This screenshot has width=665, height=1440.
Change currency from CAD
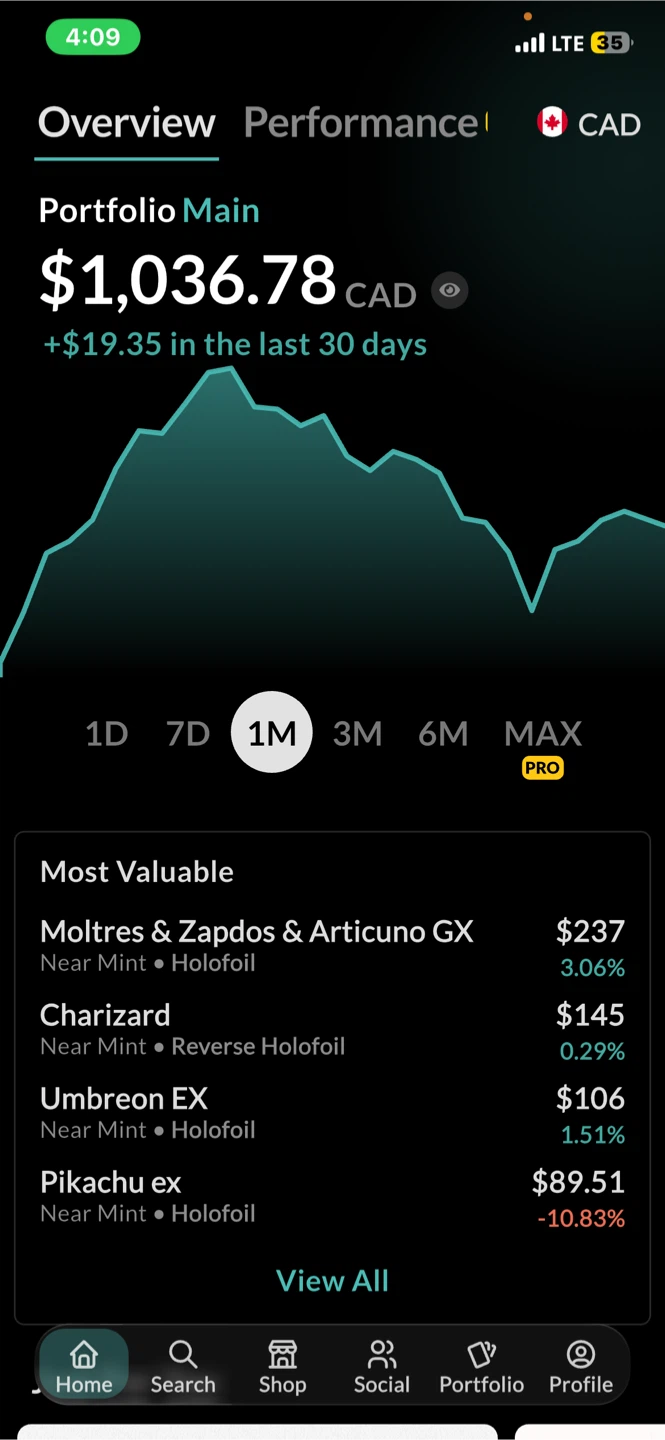click(588, 123)
